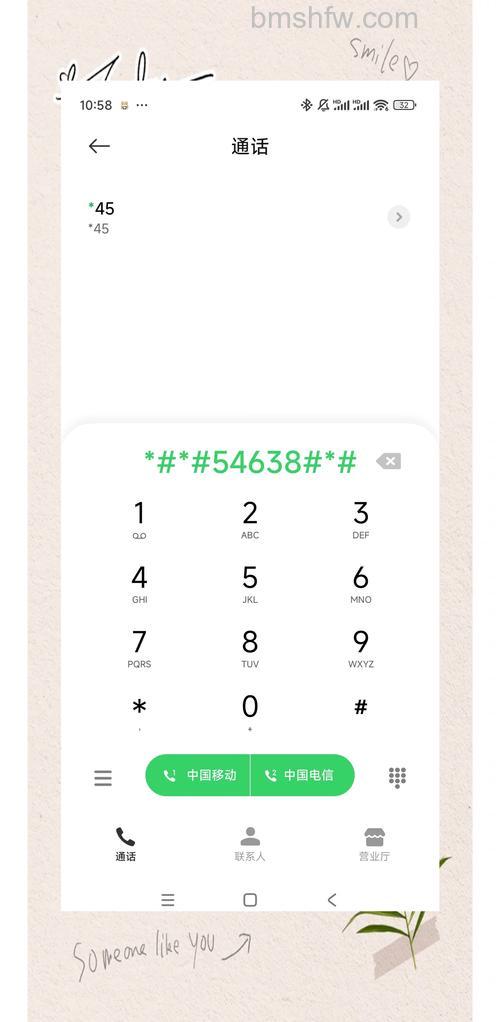
Task: Tap the 0 key
Action: click(250, 712)
